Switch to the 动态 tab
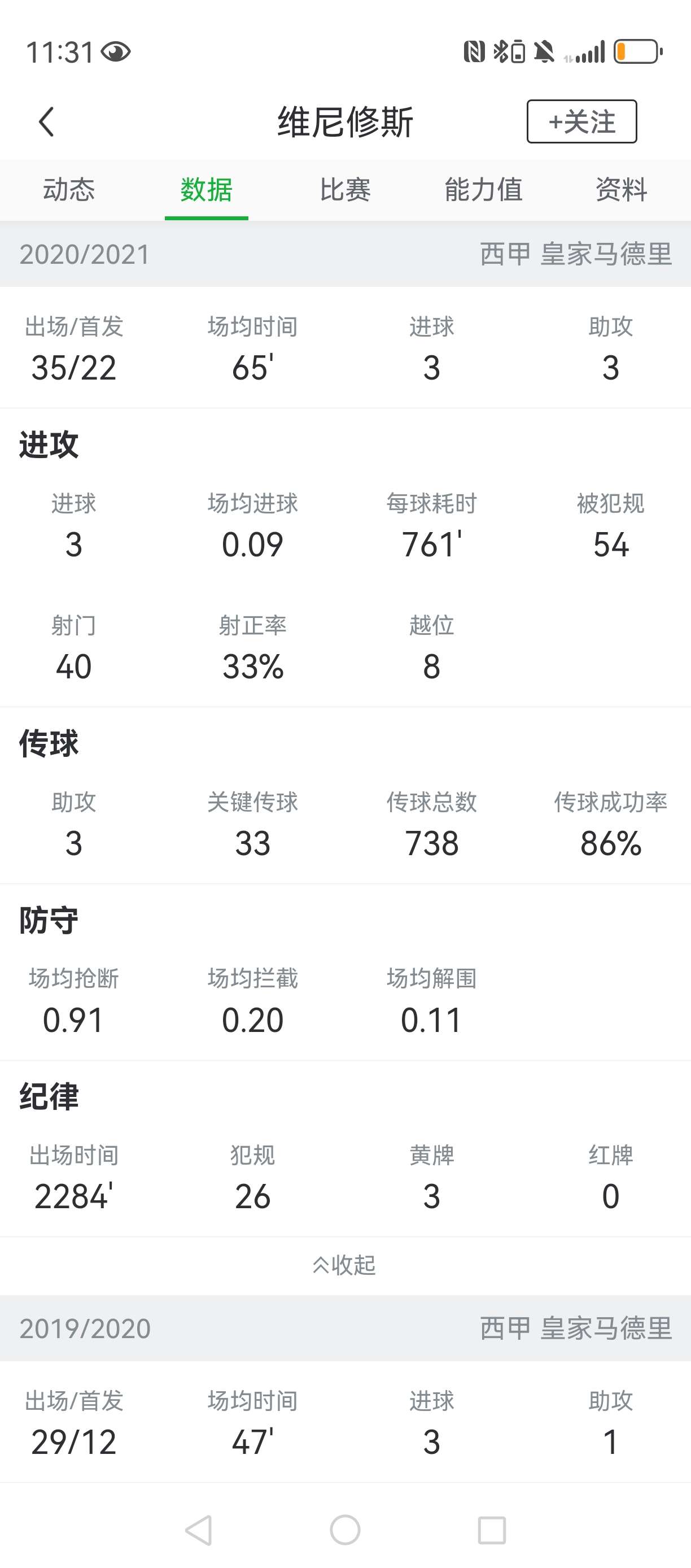The height and width of the screenshot is (1568, 691). point(69,190)
